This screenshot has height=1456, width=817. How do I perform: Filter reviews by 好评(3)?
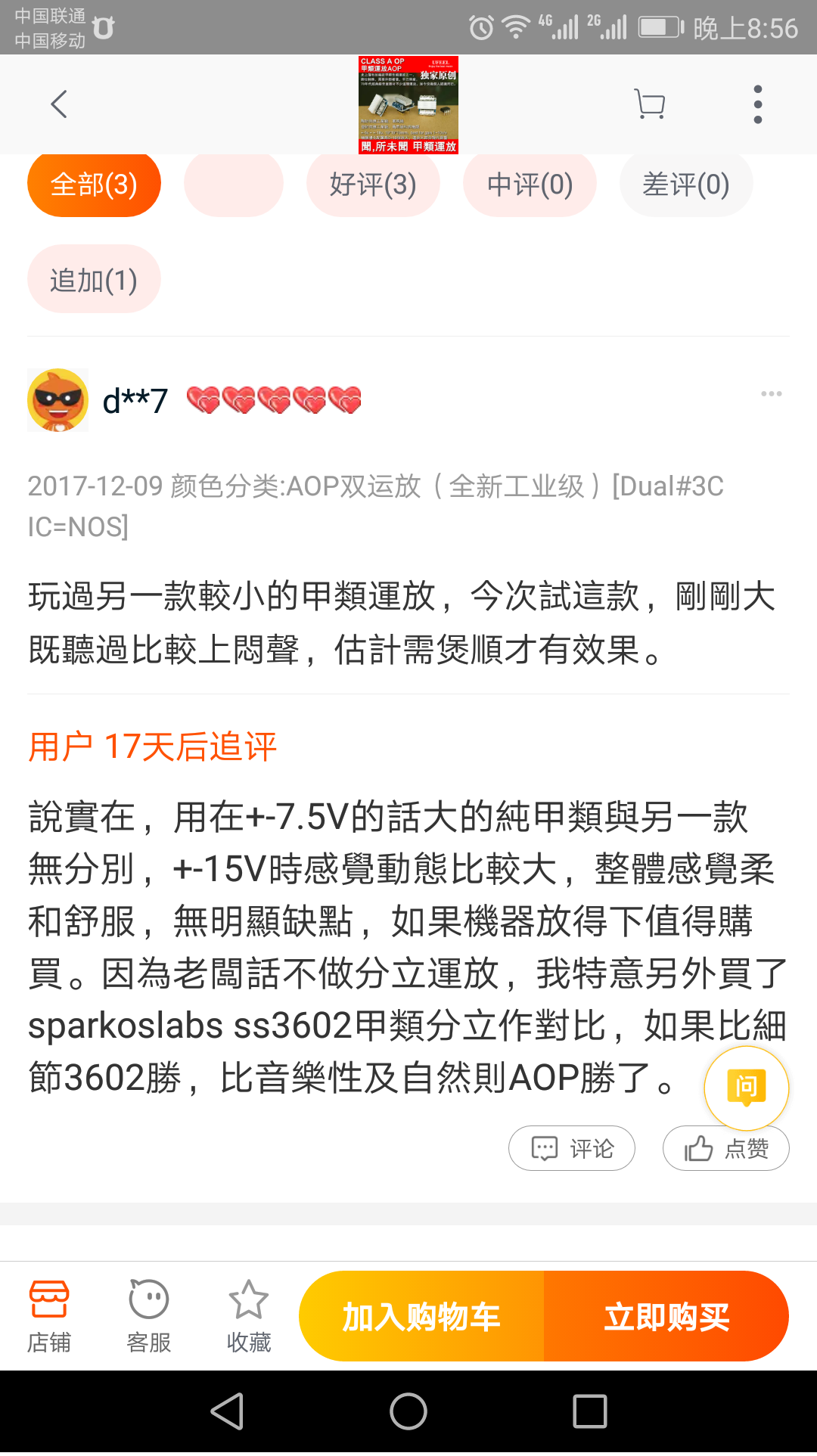pos(373,185)
